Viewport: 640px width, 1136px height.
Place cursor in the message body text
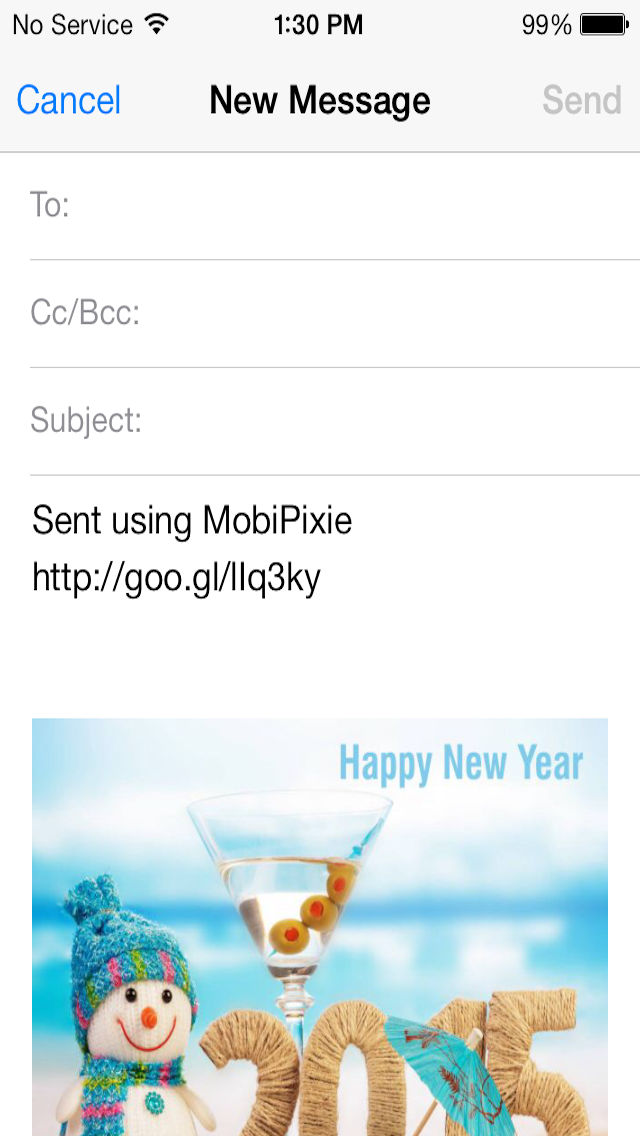coord(192,549)
